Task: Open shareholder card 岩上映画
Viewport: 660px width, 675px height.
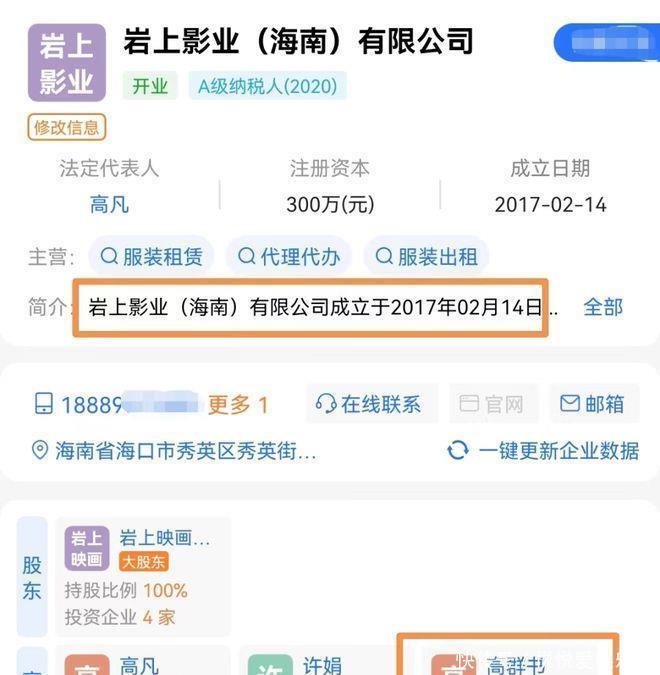Action: (142, 577)
